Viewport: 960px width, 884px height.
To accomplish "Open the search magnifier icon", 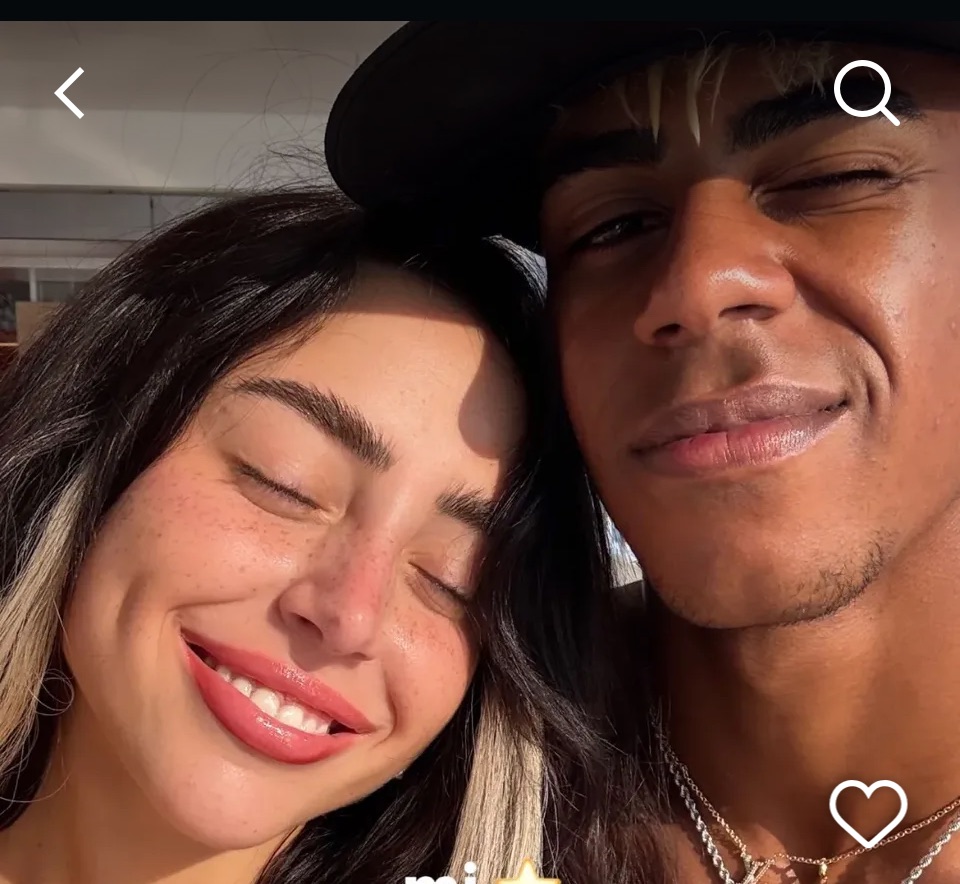I will pyautogui.click(x=866, y=92).
